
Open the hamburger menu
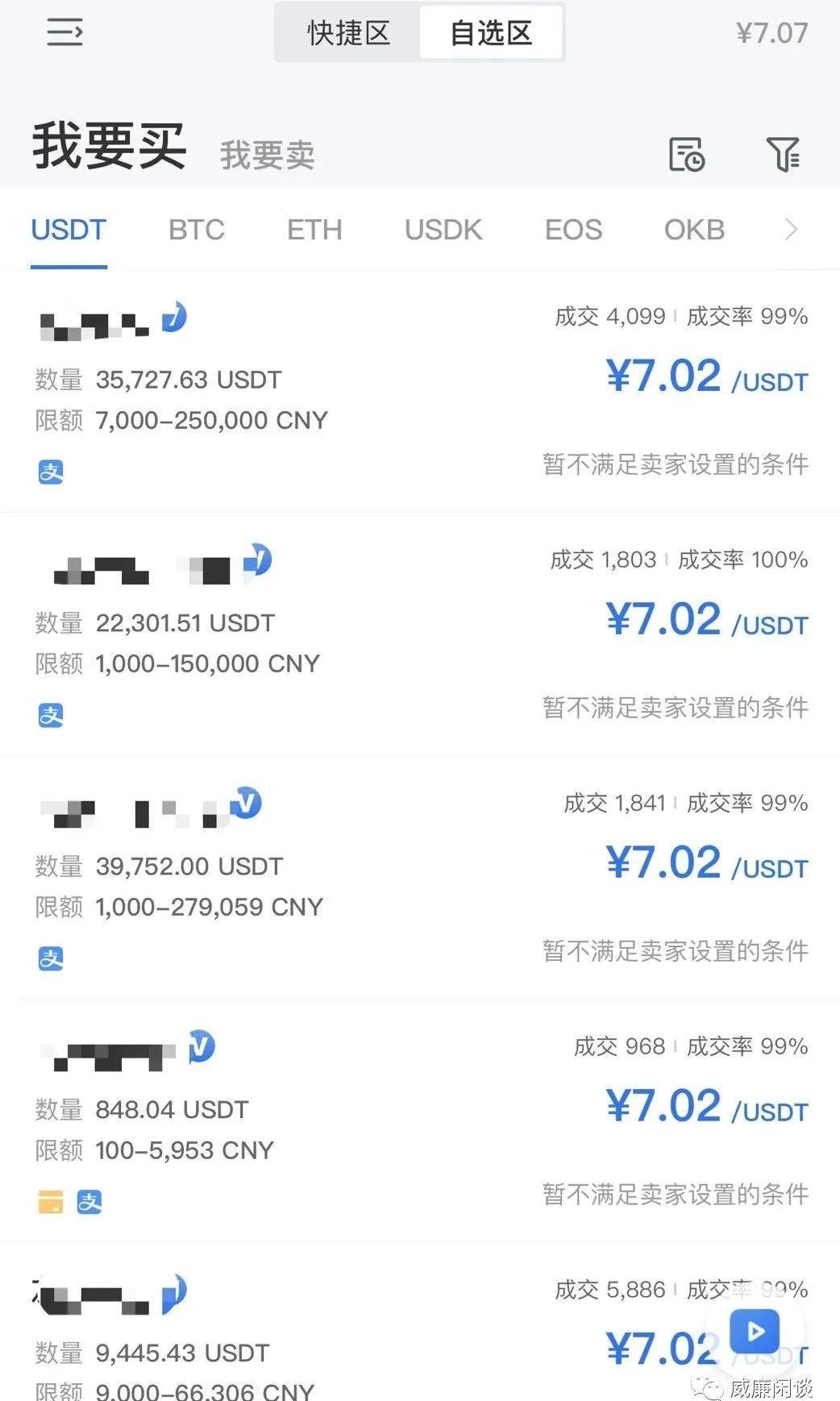coord(64,33)
